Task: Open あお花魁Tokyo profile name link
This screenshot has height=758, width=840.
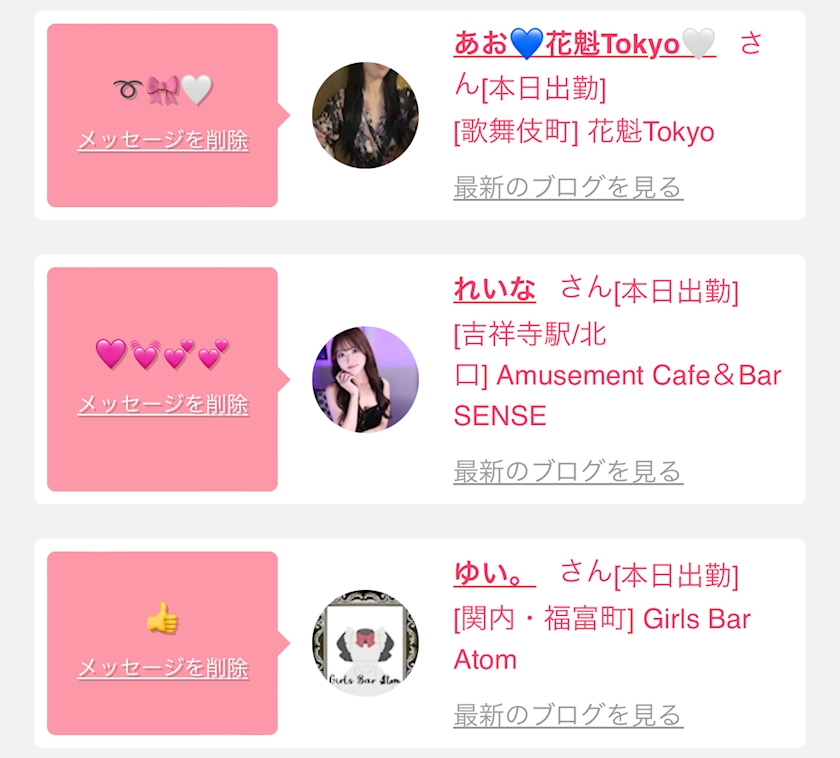Action: click(584, 45)
